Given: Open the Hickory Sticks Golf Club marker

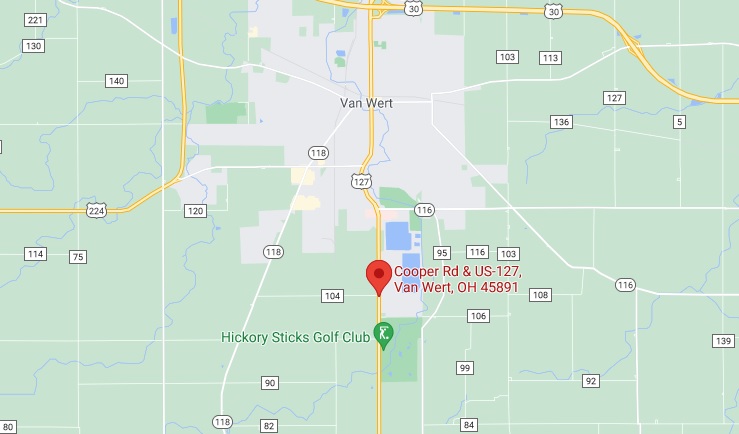Looking at the screenshot, I should pyautogui.click(x=382, y=333).
